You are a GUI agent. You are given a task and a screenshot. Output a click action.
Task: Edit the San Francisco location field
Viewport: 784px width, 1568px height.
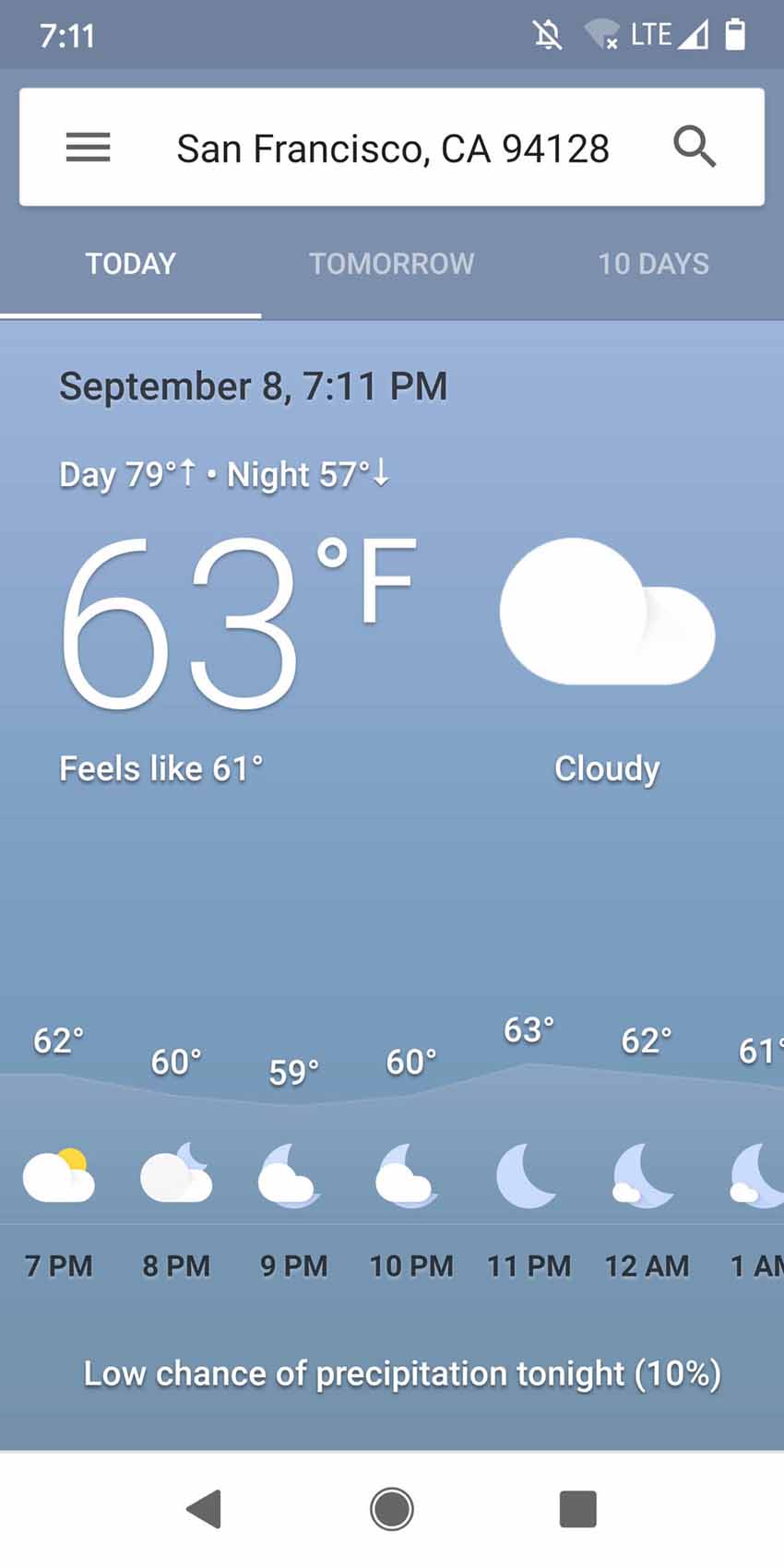(x=393, y=148)
